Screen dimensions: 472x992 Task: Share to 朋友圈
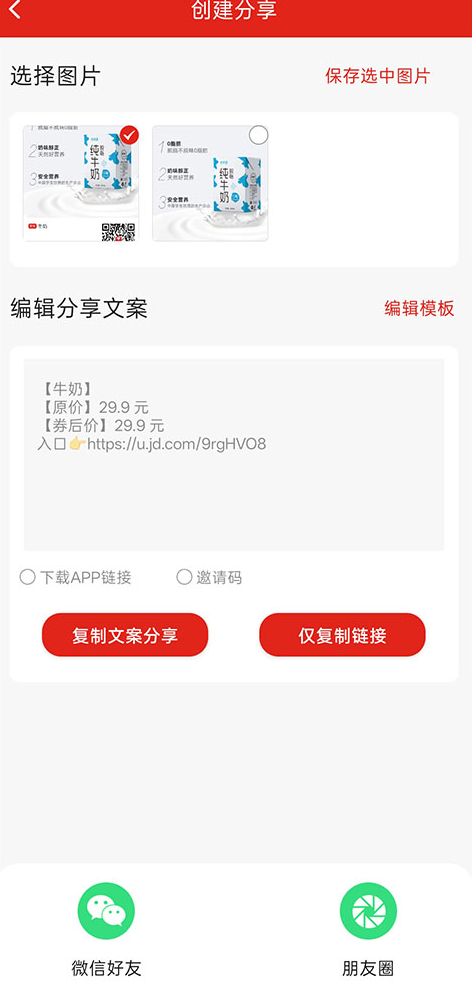pos(368,929)
